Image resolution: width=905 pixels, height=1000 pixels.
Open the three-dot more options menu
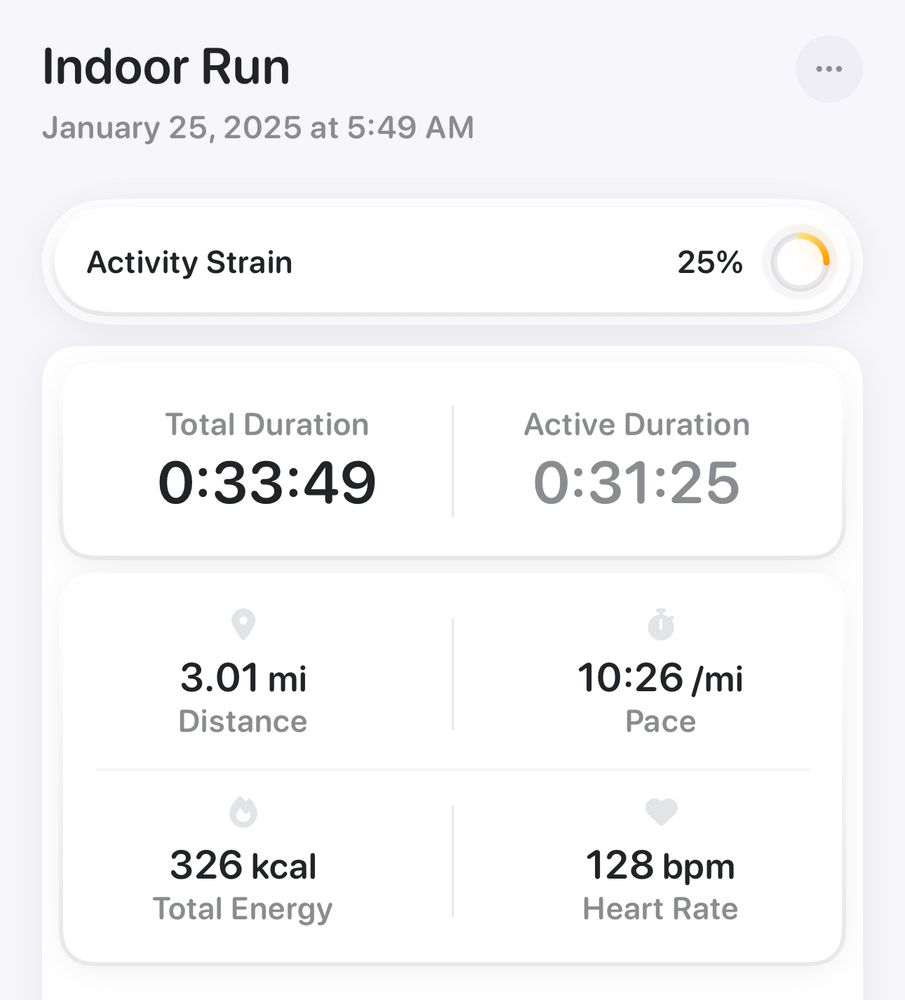828,69
